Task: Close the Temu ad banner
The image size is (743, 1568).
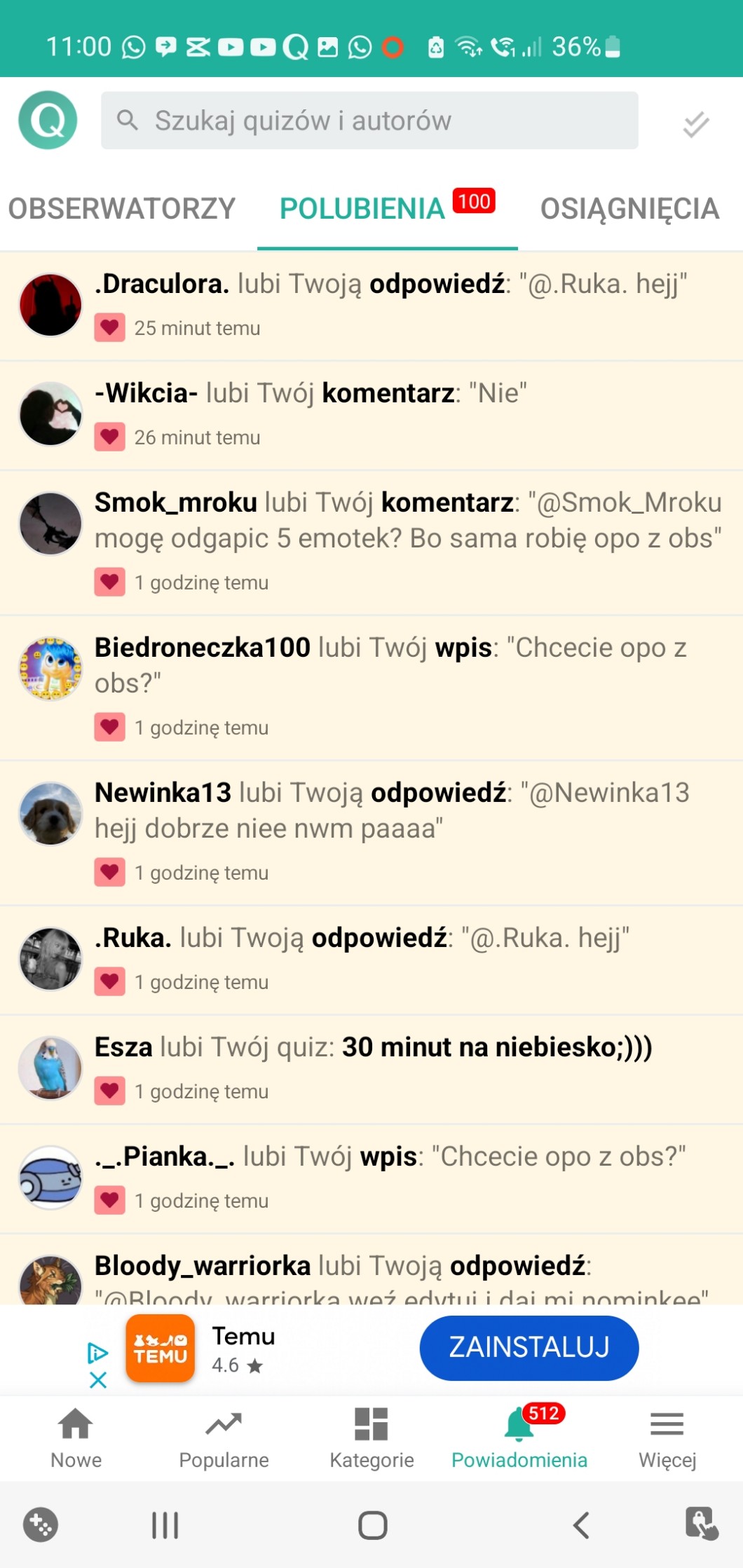Action: (98, 1380)
